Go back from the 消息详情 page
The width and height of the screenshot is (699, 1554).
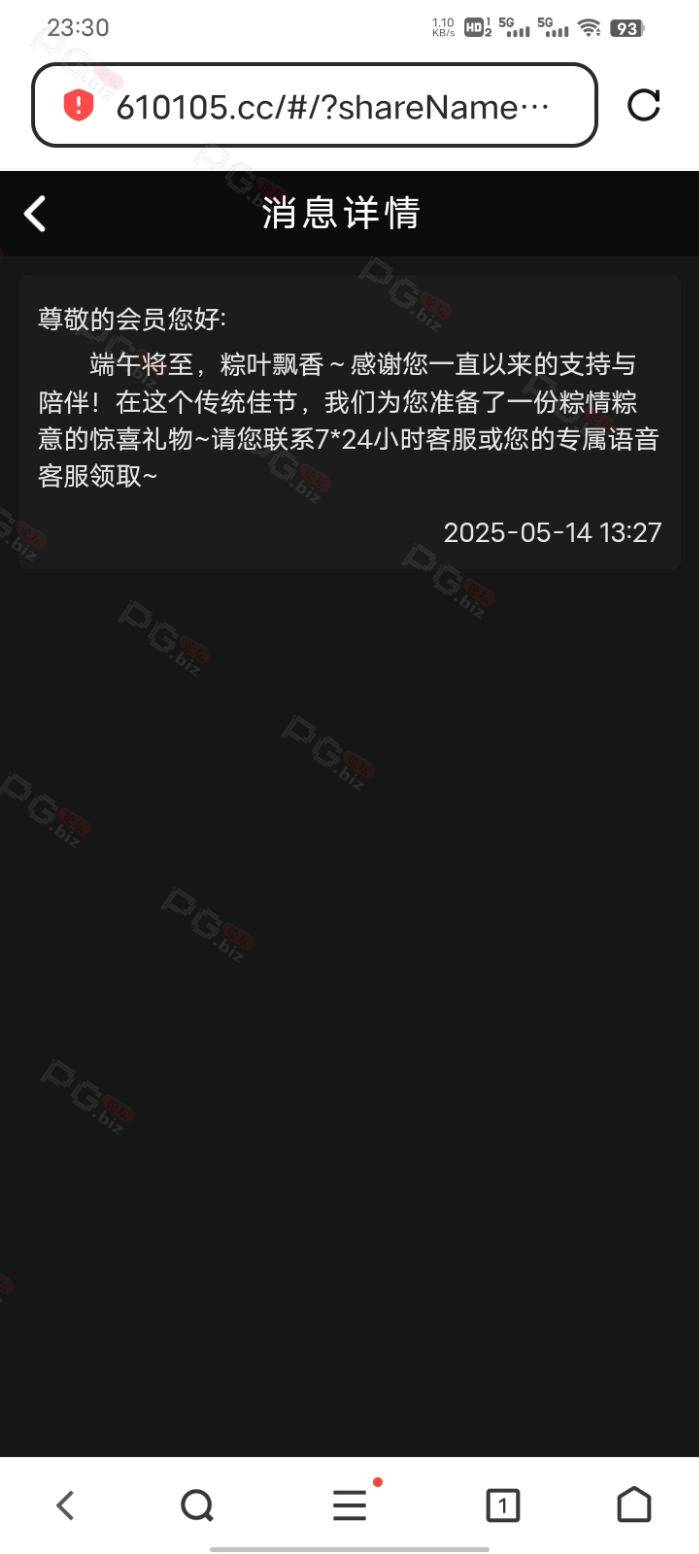35,213
